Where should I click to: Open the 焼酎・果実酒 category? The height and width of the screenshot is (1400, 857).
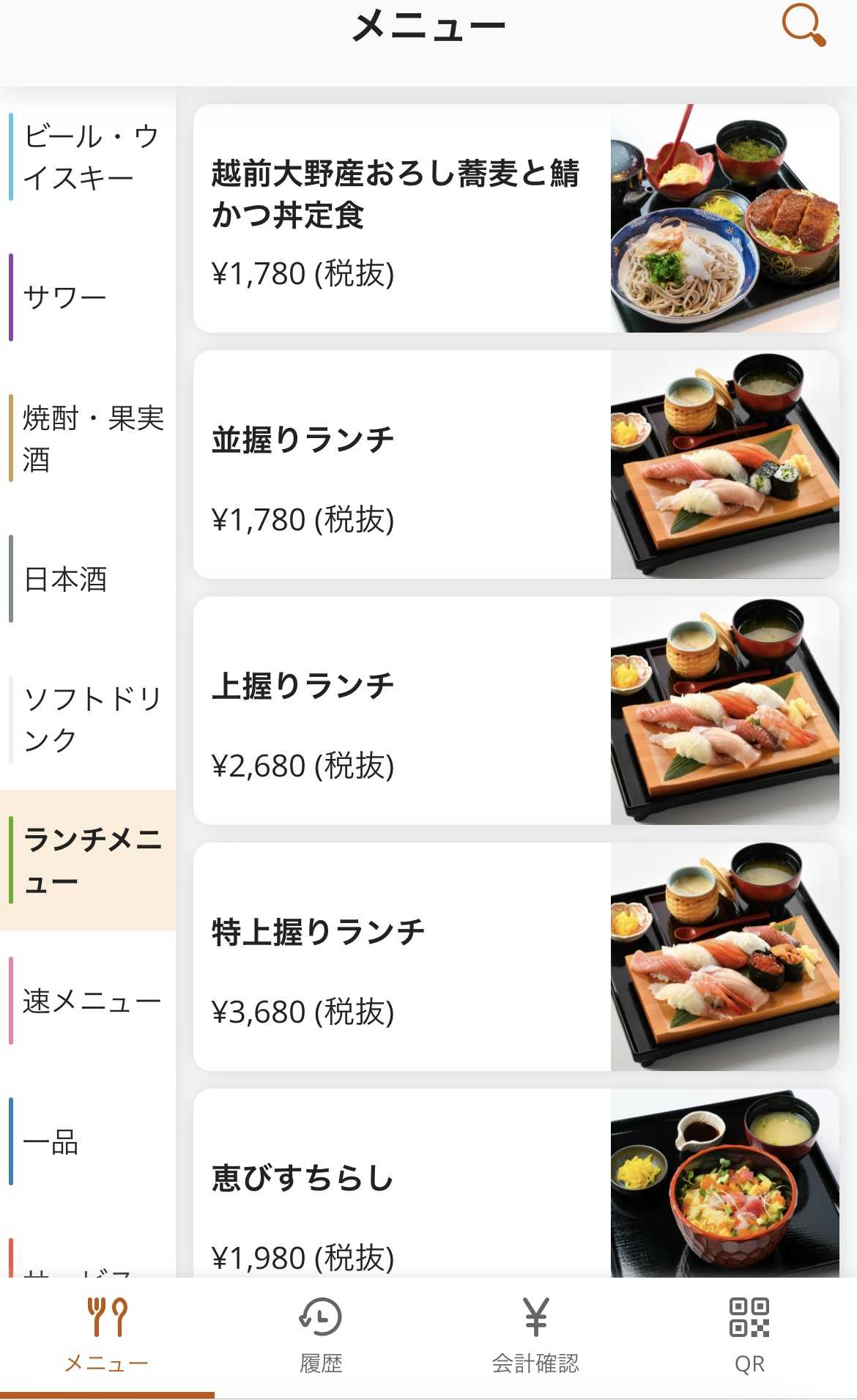tap(89, 438)
